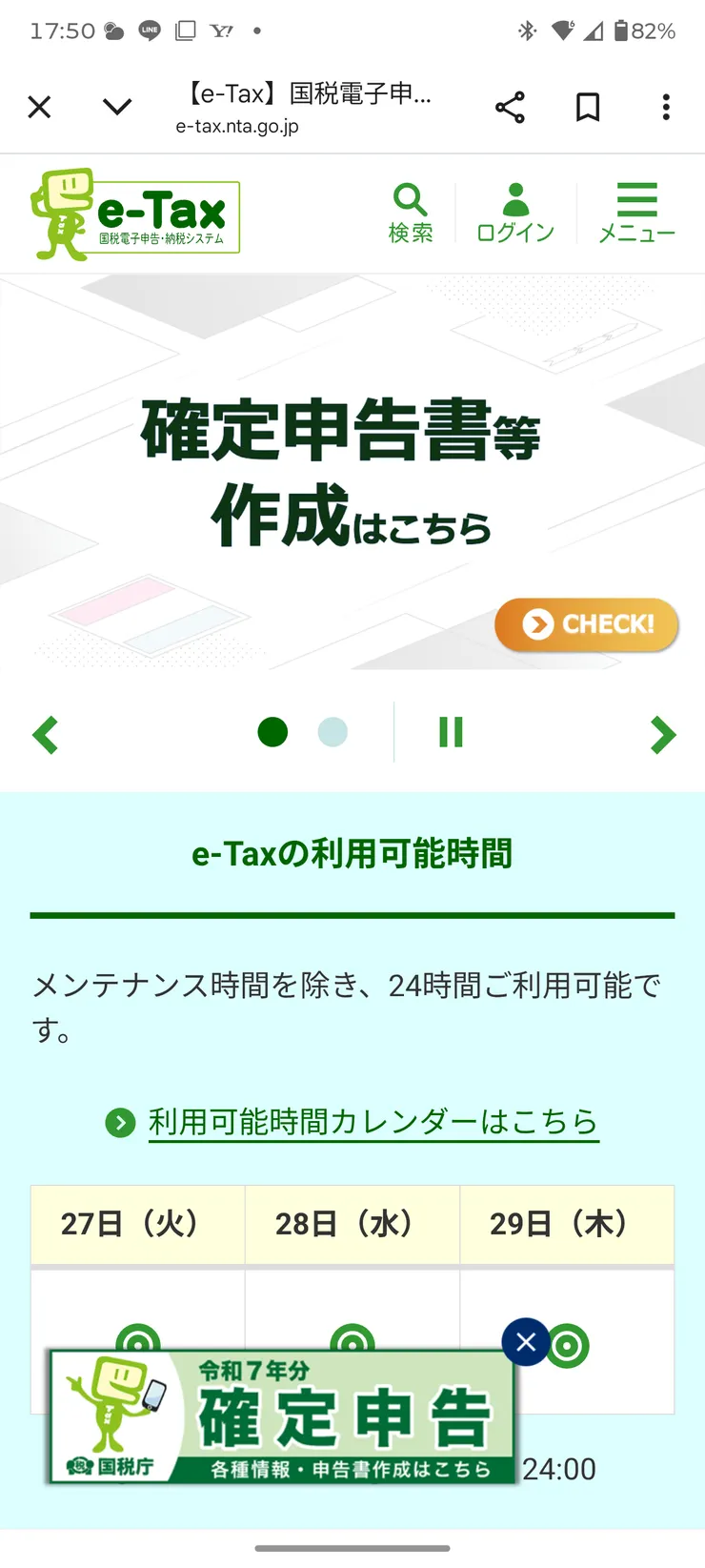Open the browser three-dot overflow menu
The height and width of the screenshot is (1568, 705).
click(665, 107)
